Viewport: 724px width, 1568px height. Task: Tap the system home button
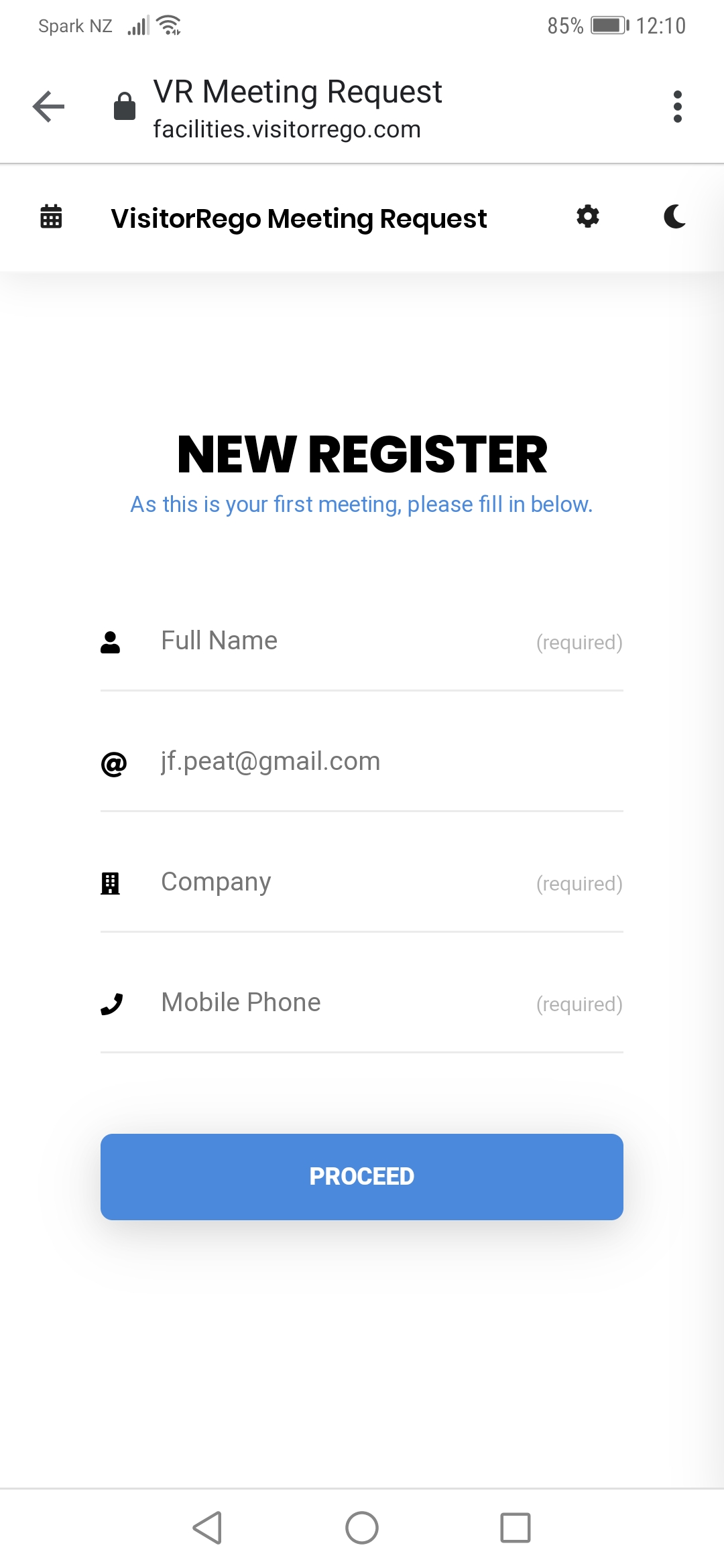pos(362,1528)
